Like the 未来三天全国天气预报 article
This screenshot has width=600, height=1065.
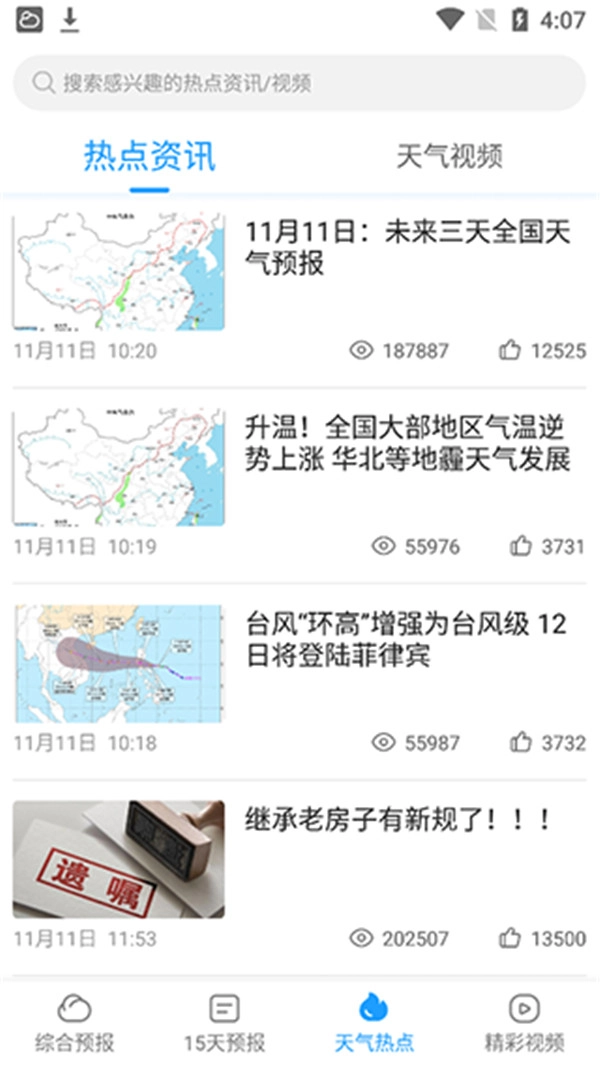(x=510, y=350)
